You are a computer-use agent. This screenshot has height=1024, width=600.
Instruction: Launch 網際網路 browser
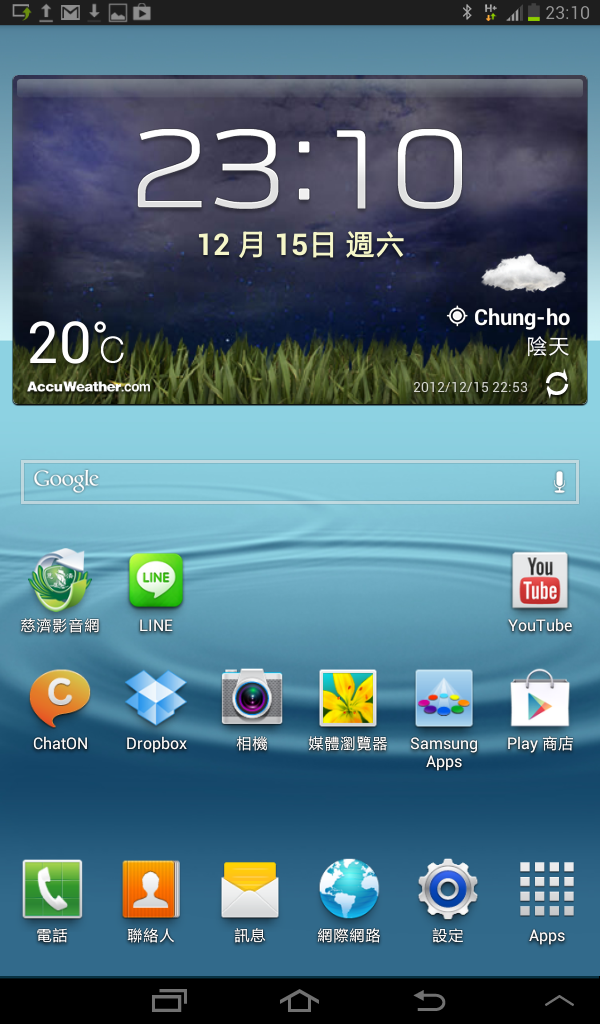pyautogui.click(x=349, y=890)
